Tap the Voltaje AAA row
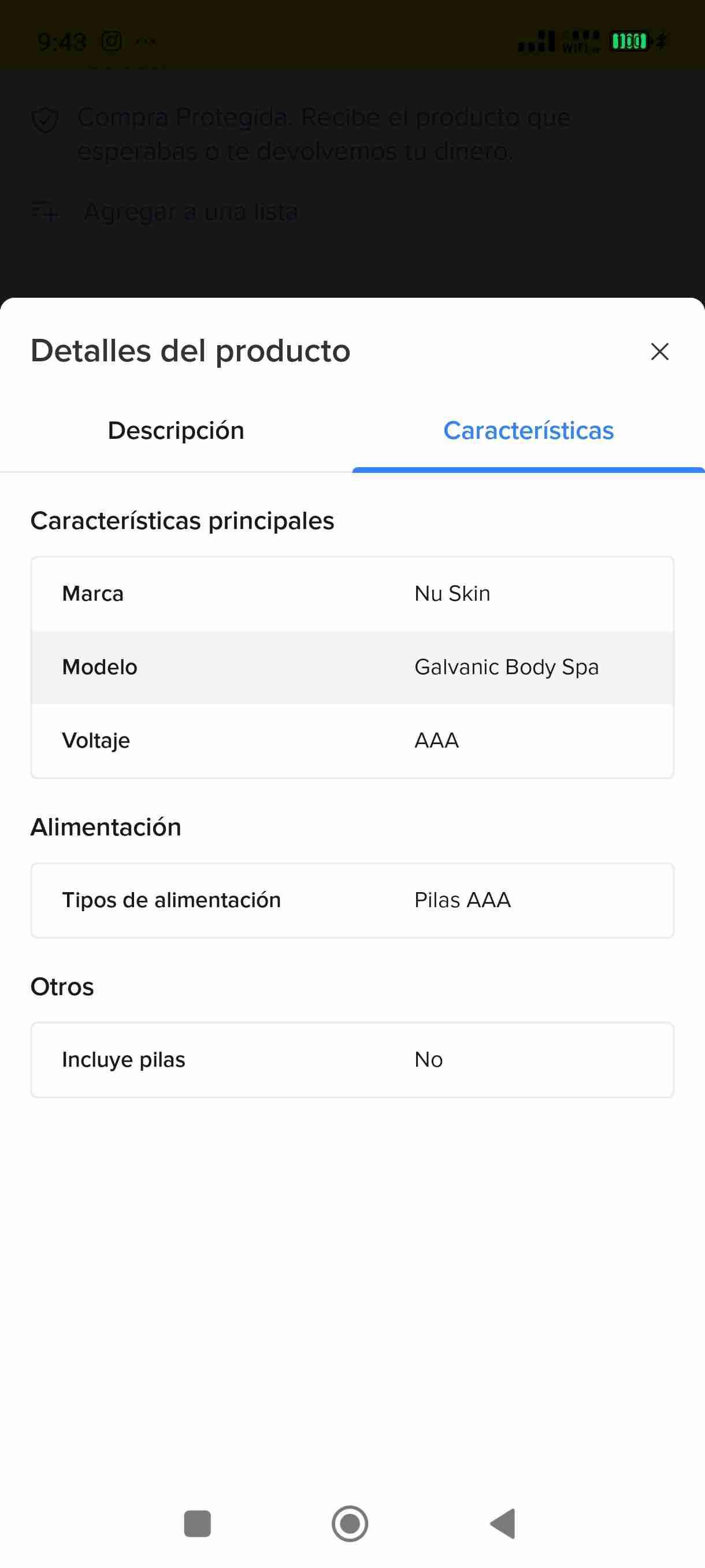 [x=352, y=740]
